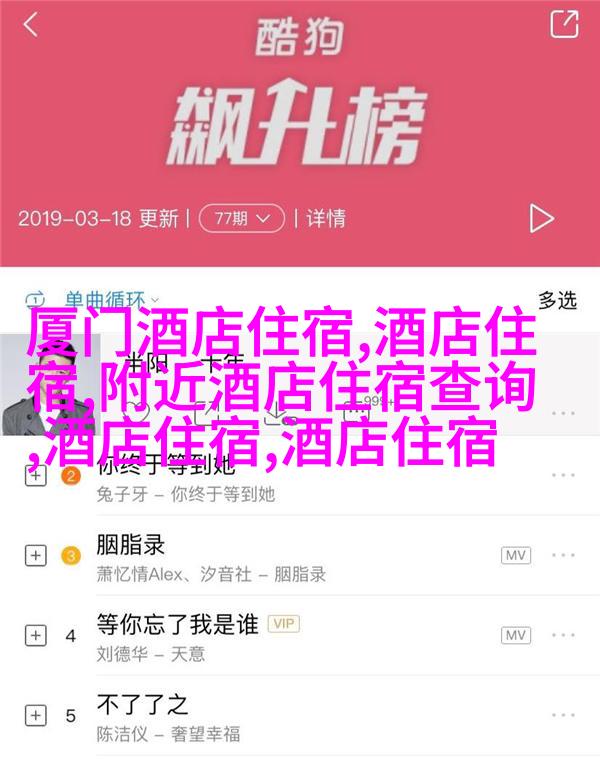
Task: Share the 飙升榜 chart
Action: (564, 24)
